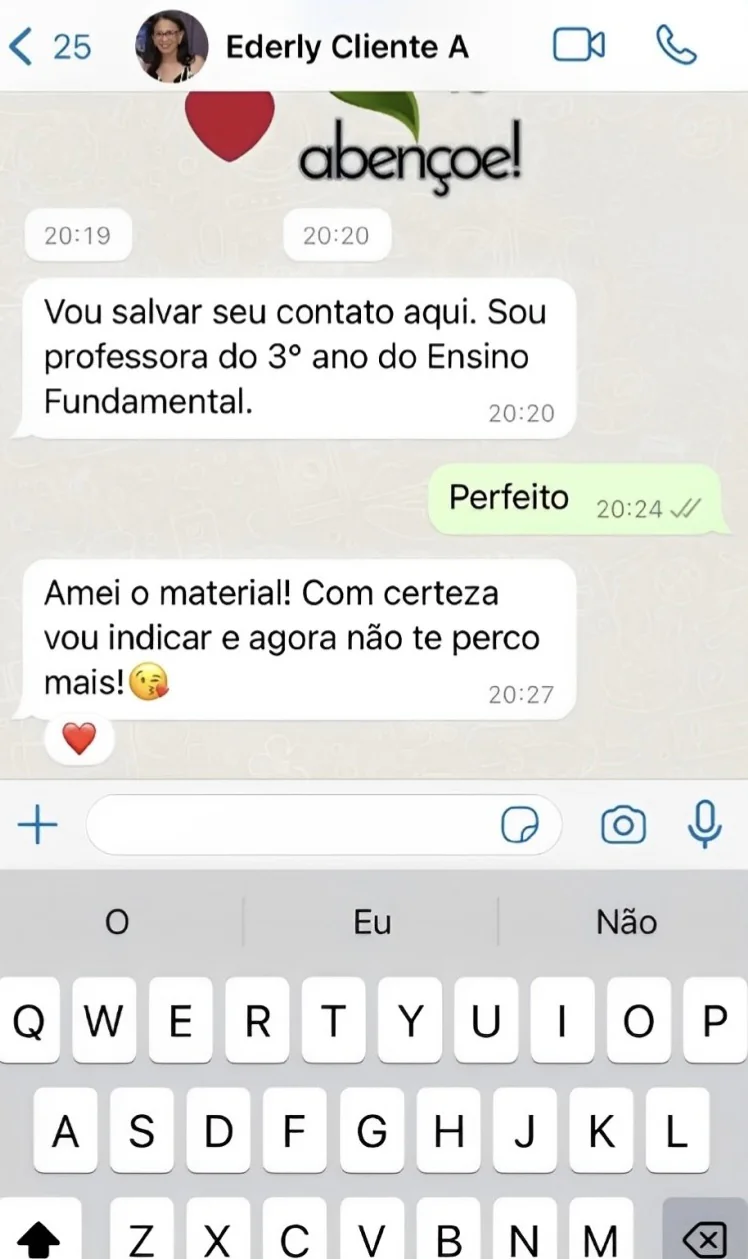Tap the microphone to record voice message

pos(705,826)
